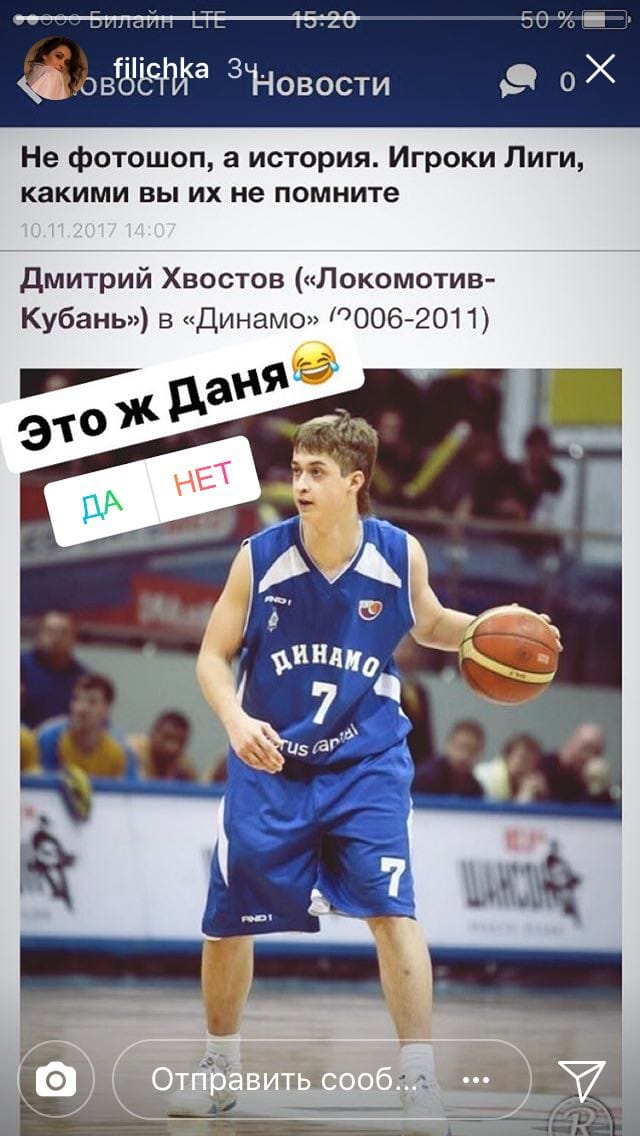
Task: Vote НЕТ in the story poll
Action: coord(203,478)
